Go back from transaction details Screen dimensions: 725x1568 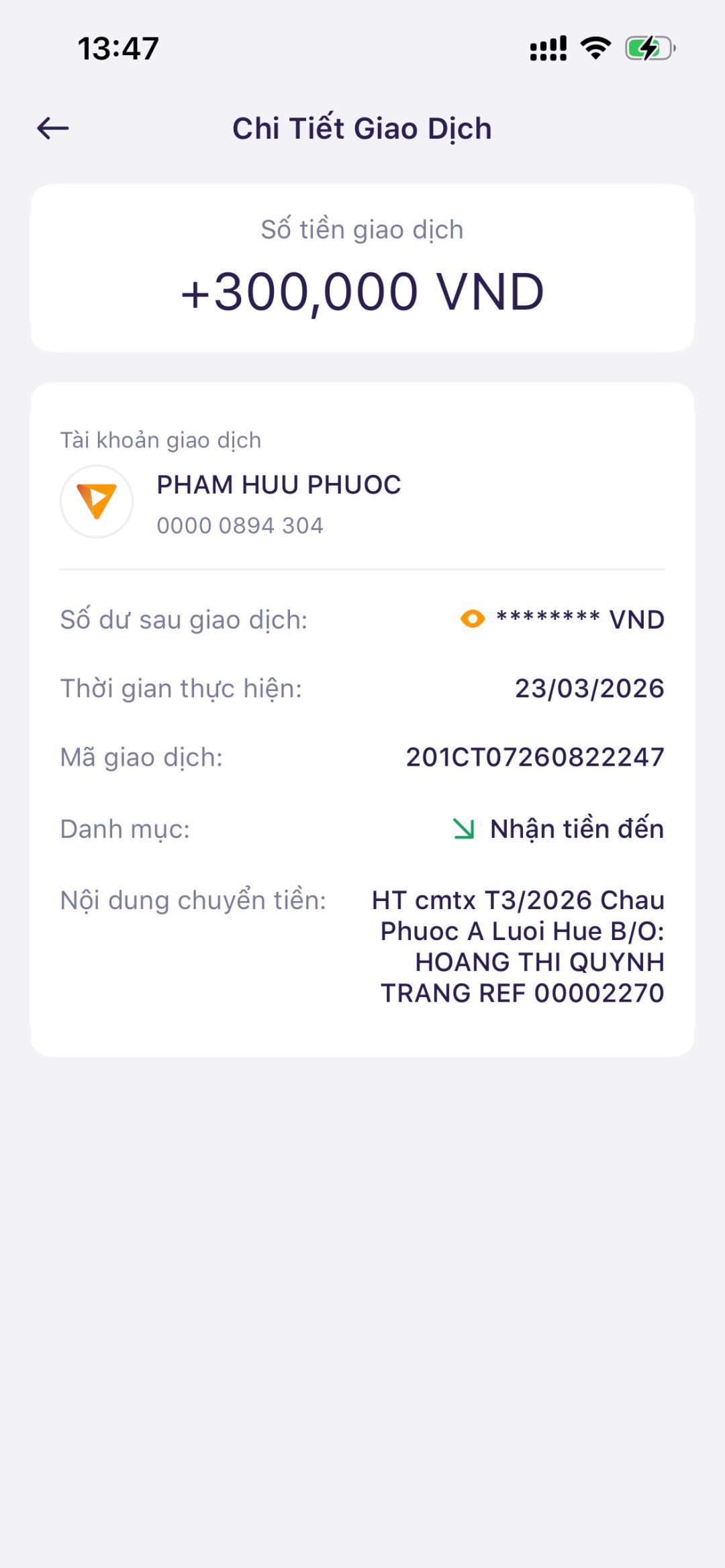[53, 128]
